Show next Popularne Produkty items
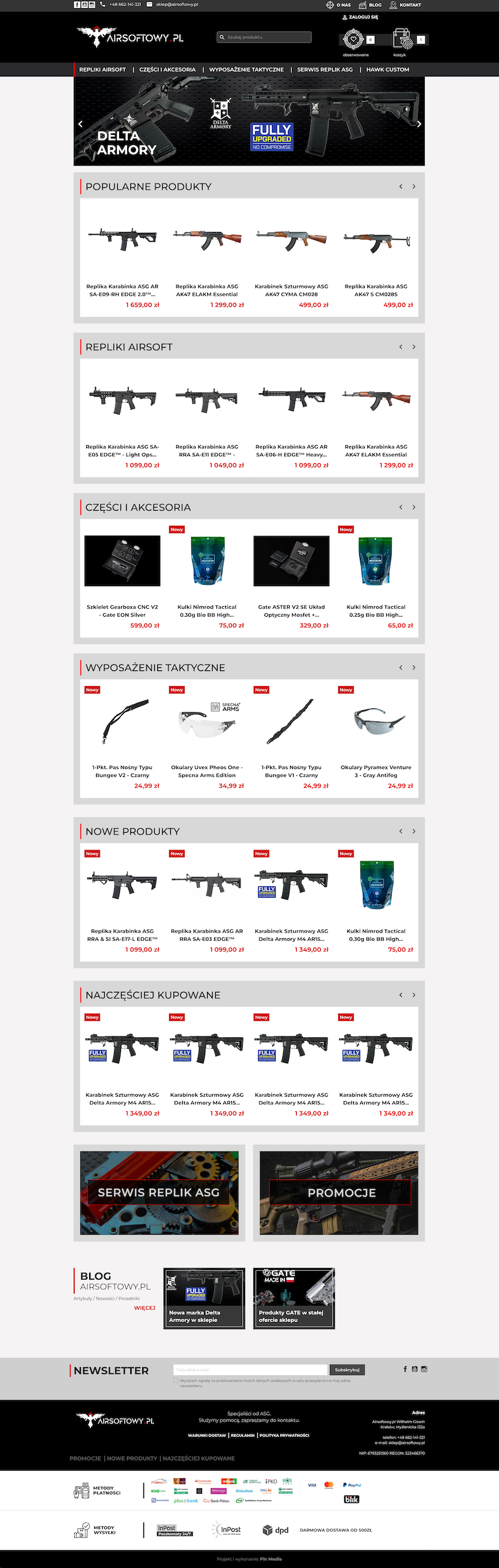499x1568 pixels. tap(414, 187)
